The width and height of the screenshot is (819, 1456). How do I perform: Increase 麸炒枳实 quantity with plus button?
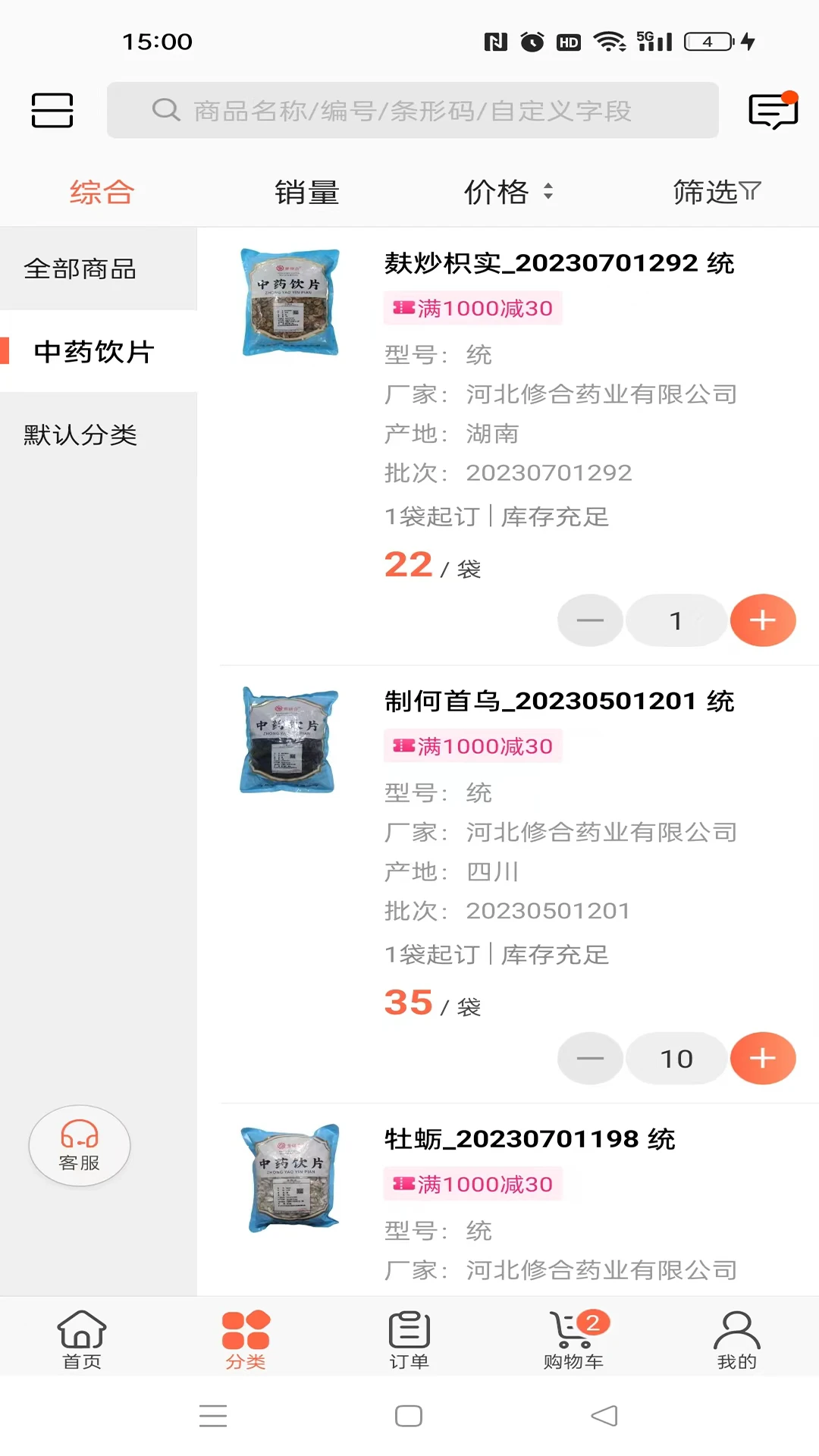point(763,620)
